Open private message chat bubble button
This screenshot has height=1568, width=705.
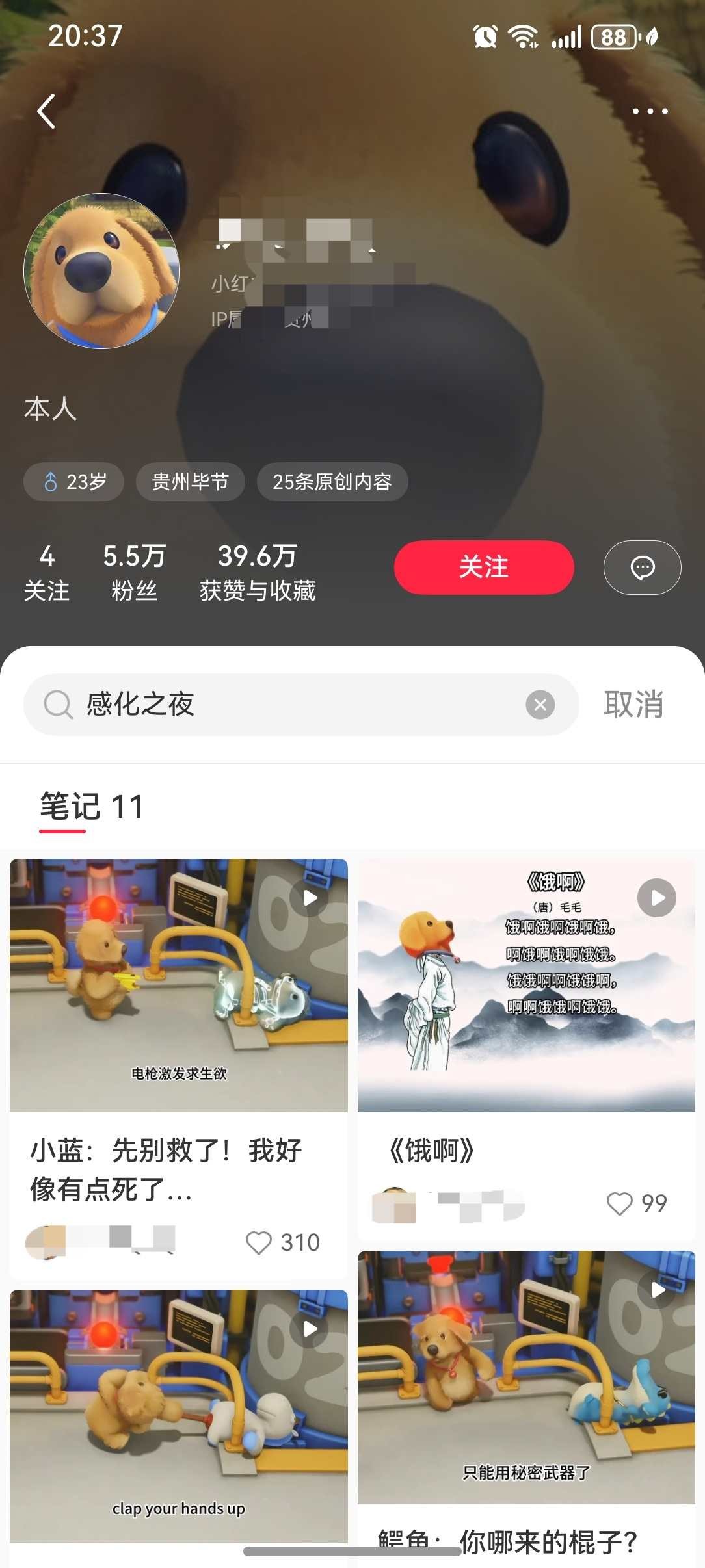point(642,568)
